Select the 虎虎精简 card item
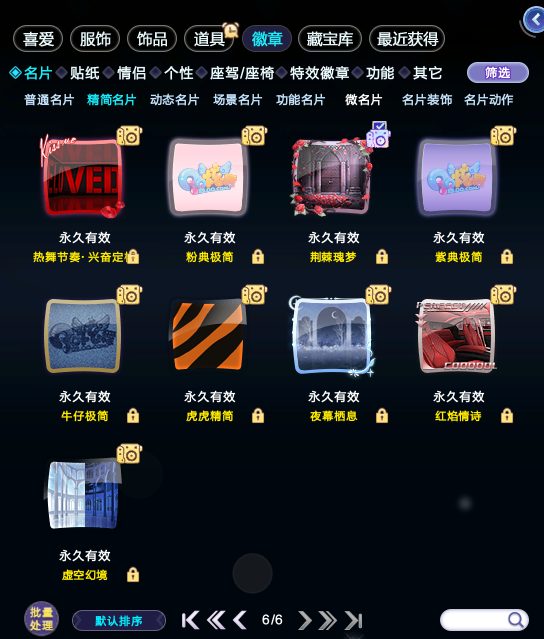The width and height of the screenshot is (544, 639). 208,335
